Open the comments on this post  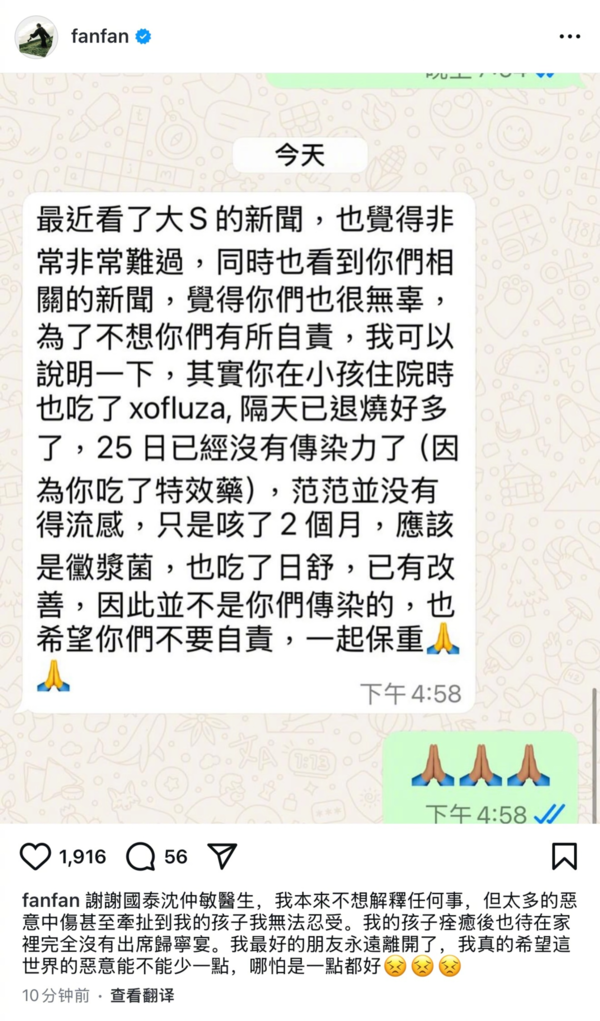[140, 857]
